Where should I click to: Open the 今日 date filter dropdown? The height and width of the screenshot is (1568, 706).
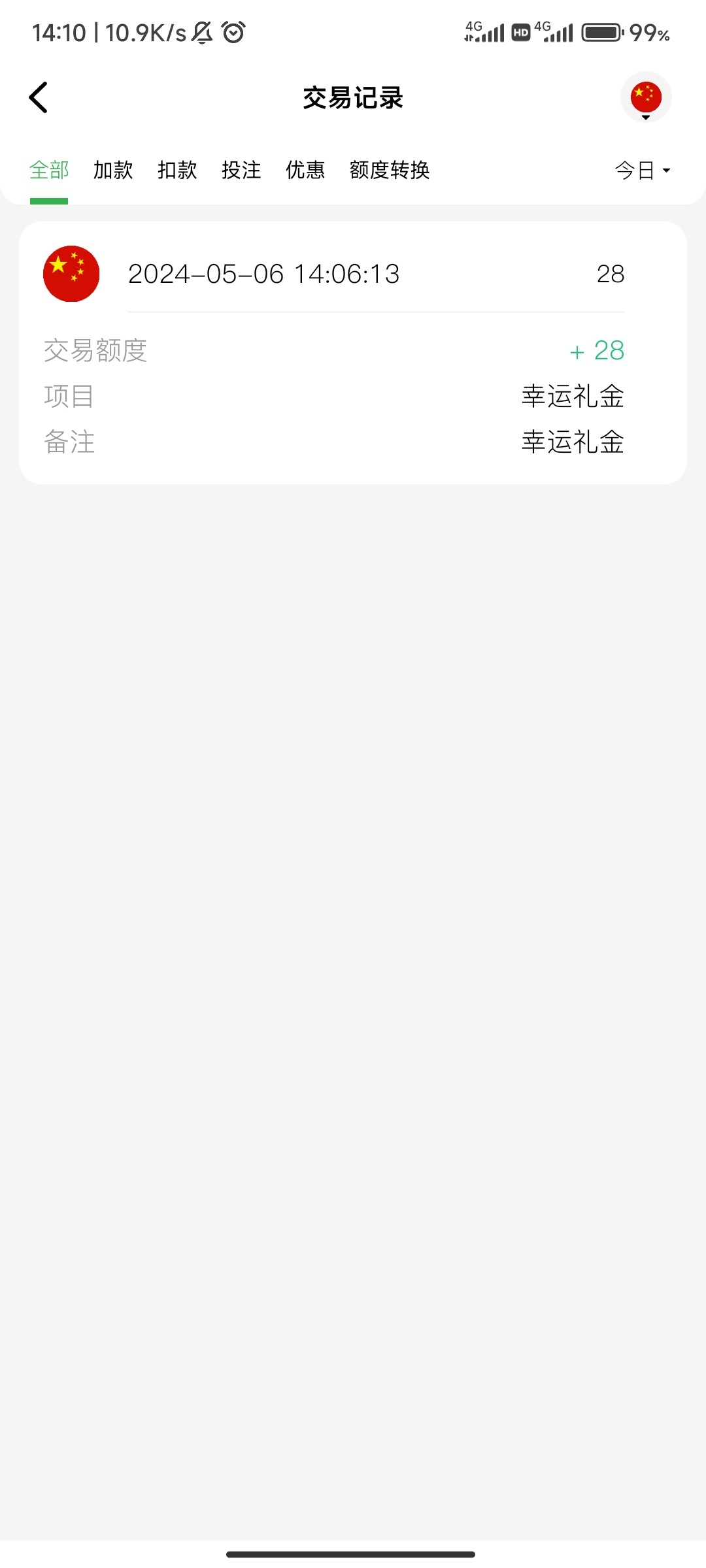click(x=641, y=170)
